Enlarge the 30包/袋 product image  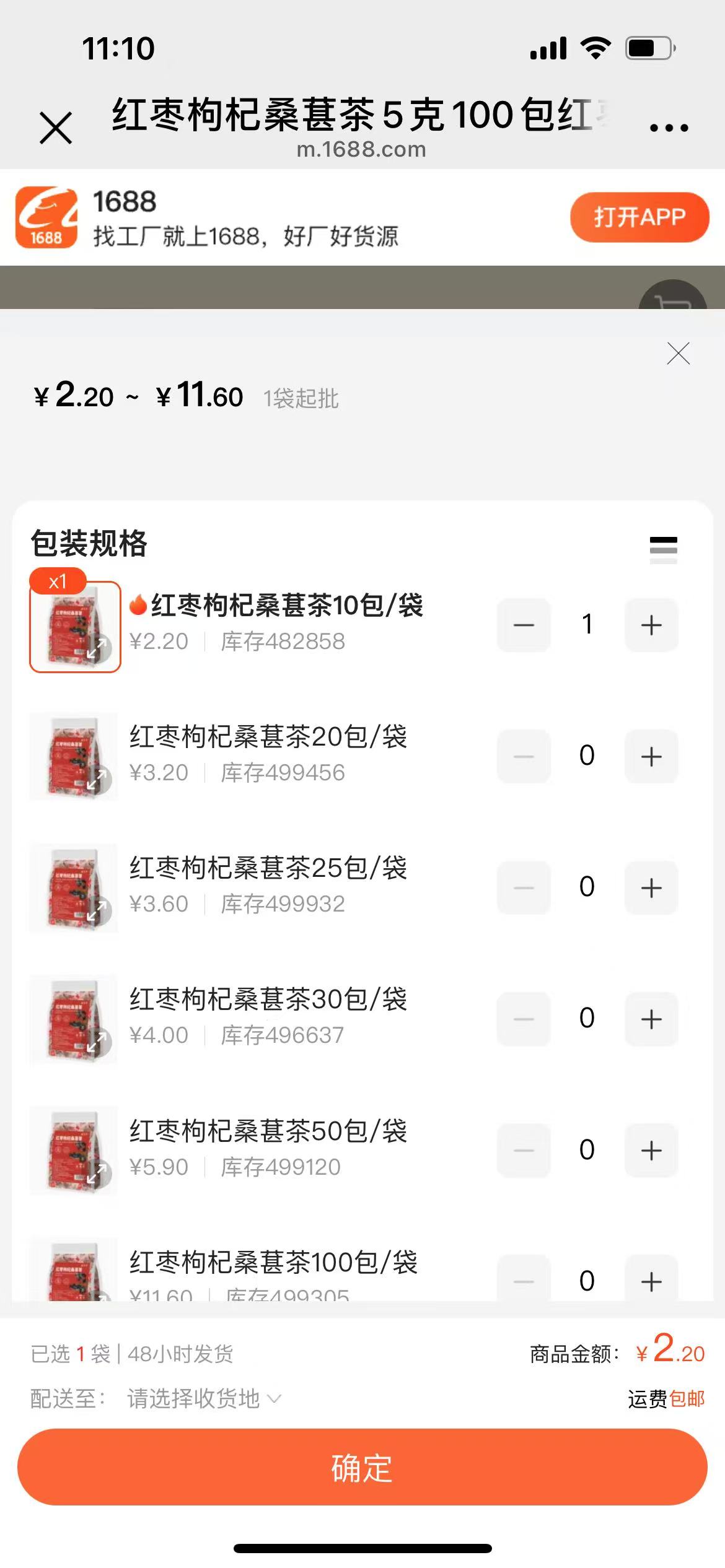(95, 1042)
